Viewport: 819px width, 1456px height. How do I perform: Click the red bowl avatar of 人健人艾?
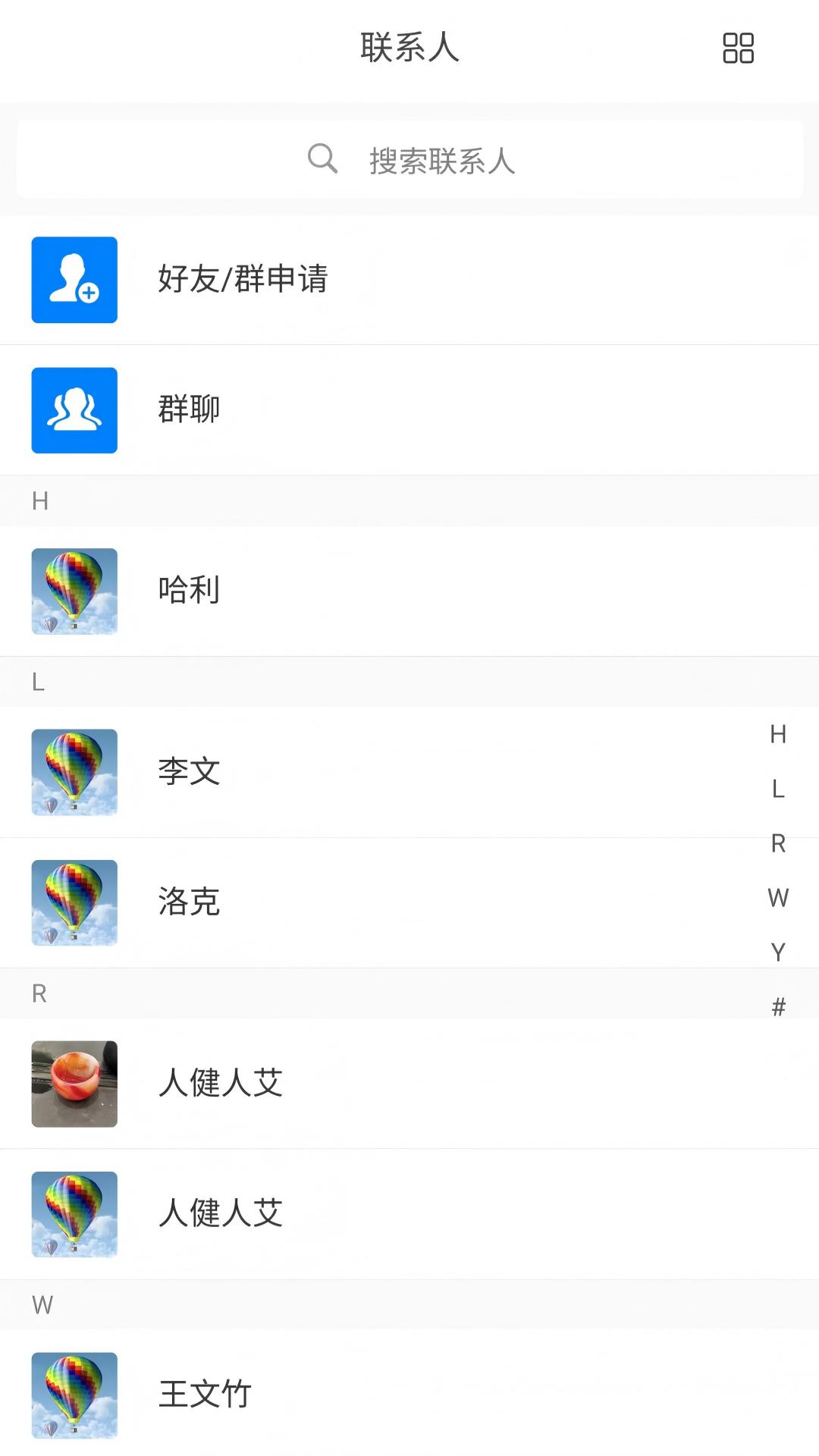click(74, 1083)
